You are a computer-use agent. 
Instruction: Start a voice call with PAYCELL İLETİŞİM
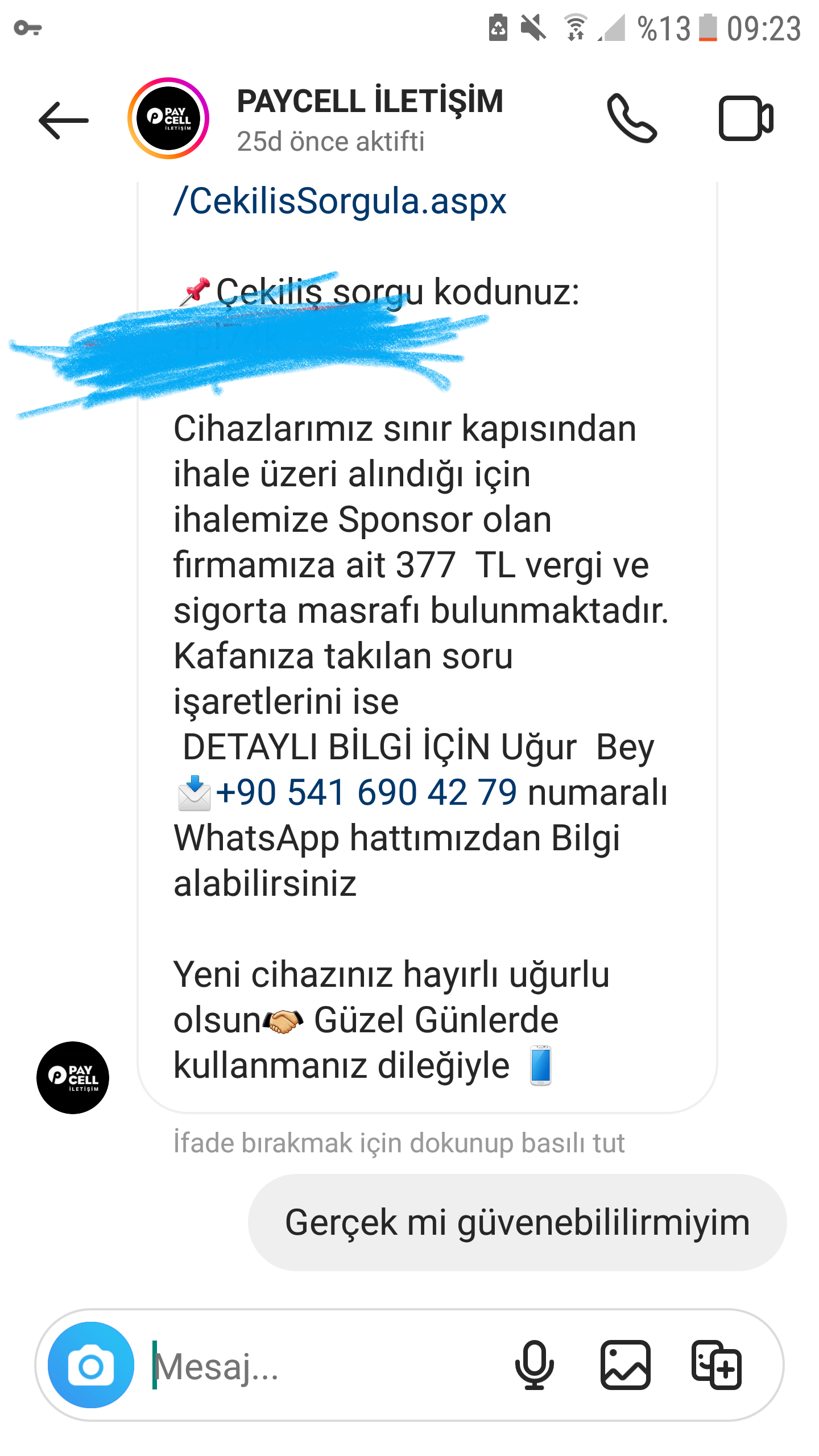[x=632, y=118]
